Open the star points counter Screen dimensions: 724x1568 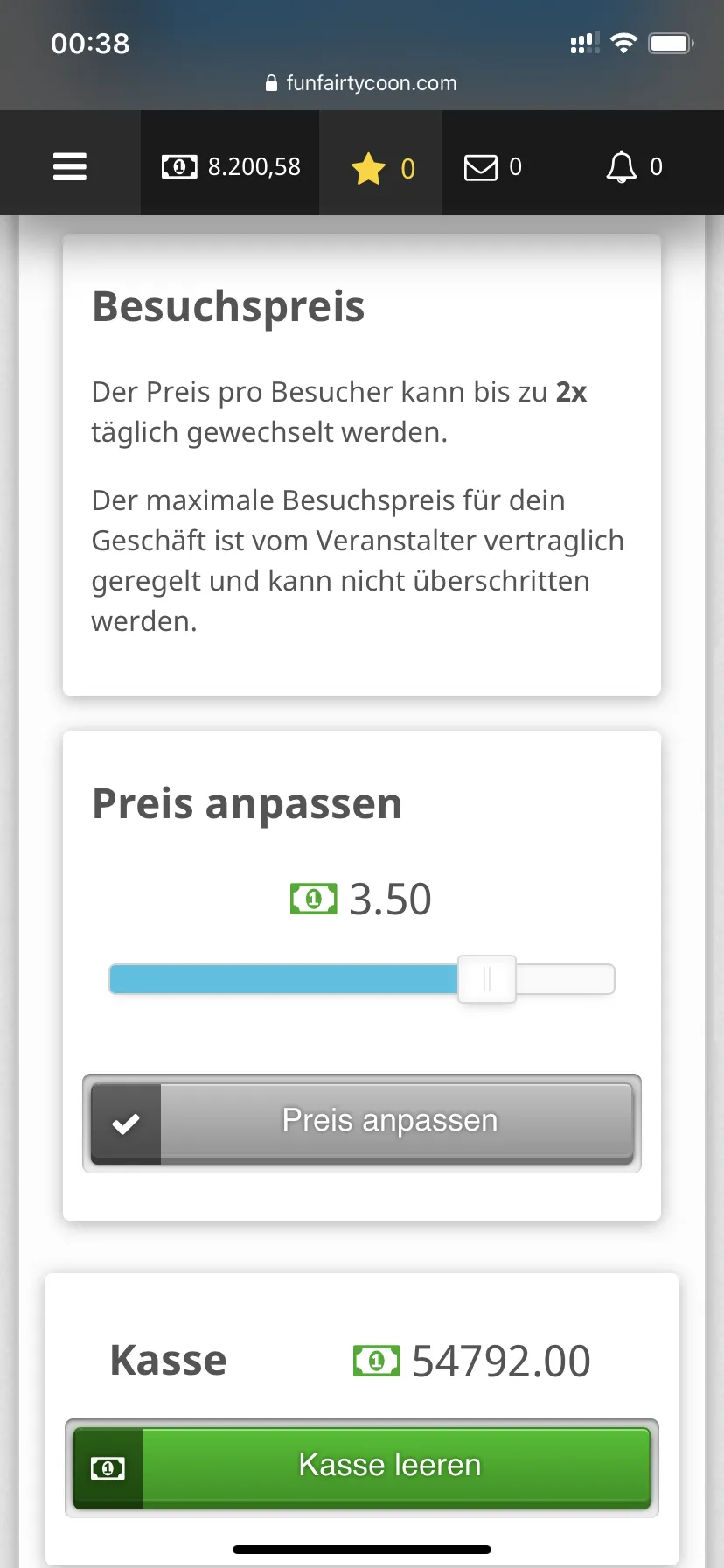tap(382, 167)
